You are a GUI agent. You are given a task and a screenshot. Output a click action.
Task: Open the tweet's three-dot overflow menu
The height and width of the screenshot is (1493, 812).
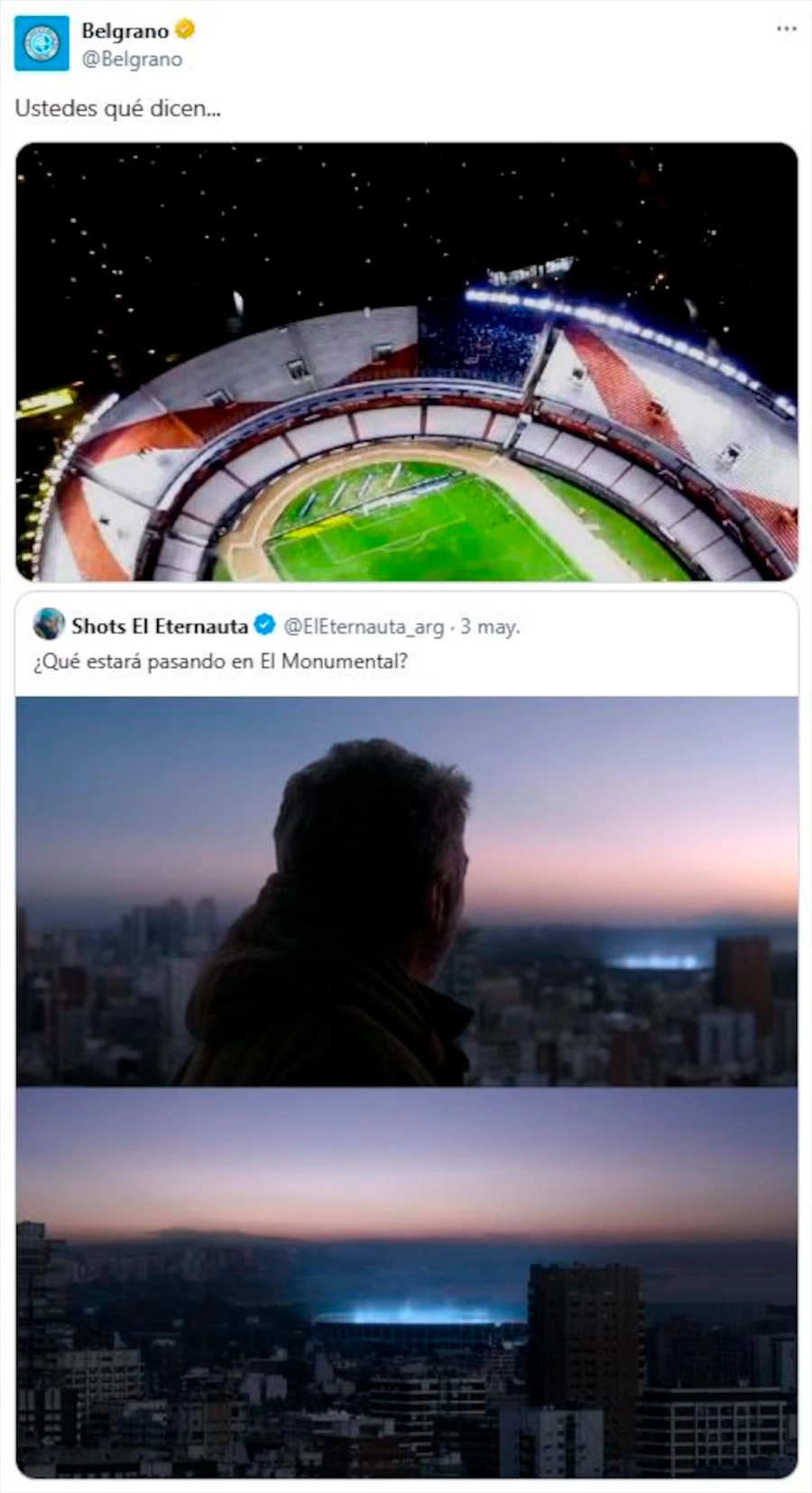[x=786, y=29]
